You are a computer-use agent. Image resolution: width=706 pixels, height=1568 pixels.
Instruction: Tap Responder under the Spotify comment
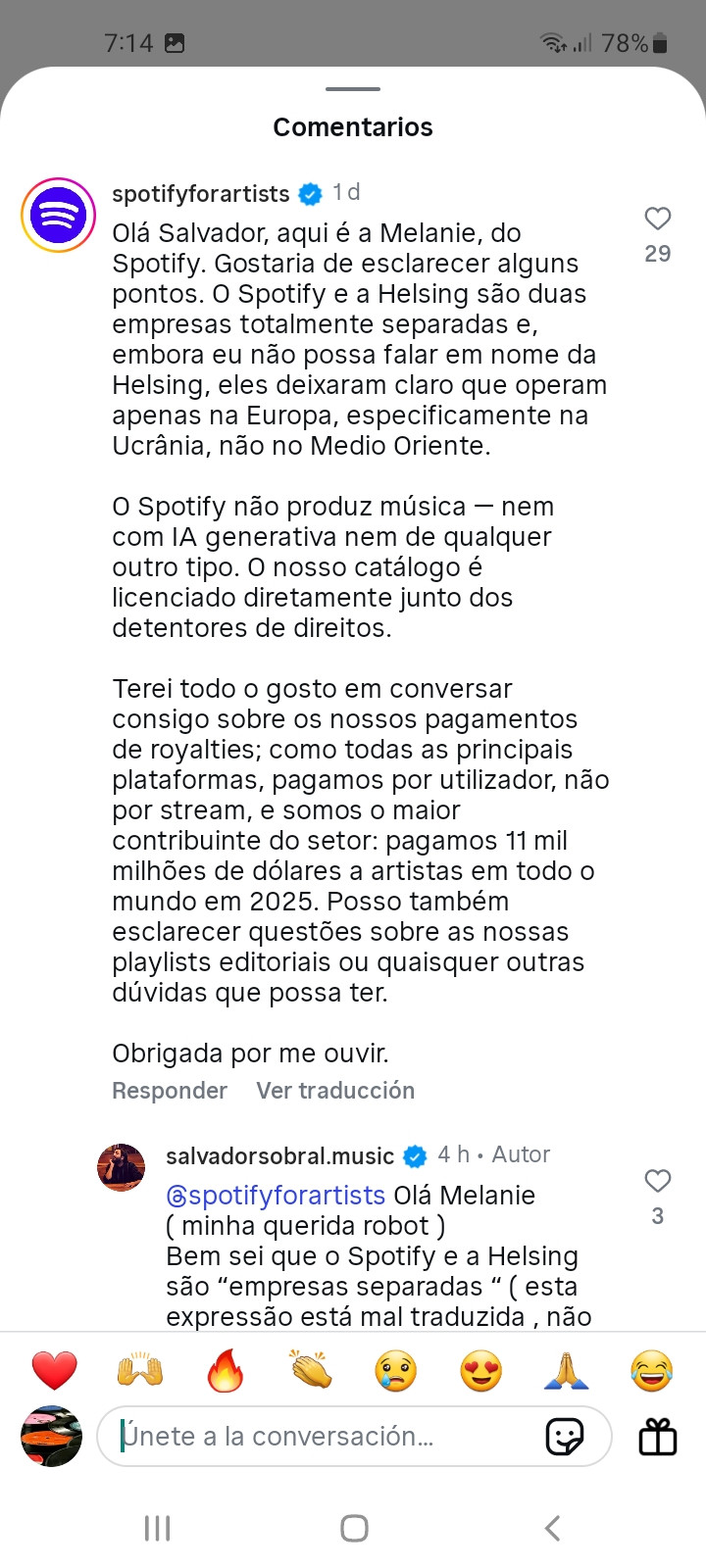click(170, 1091)
